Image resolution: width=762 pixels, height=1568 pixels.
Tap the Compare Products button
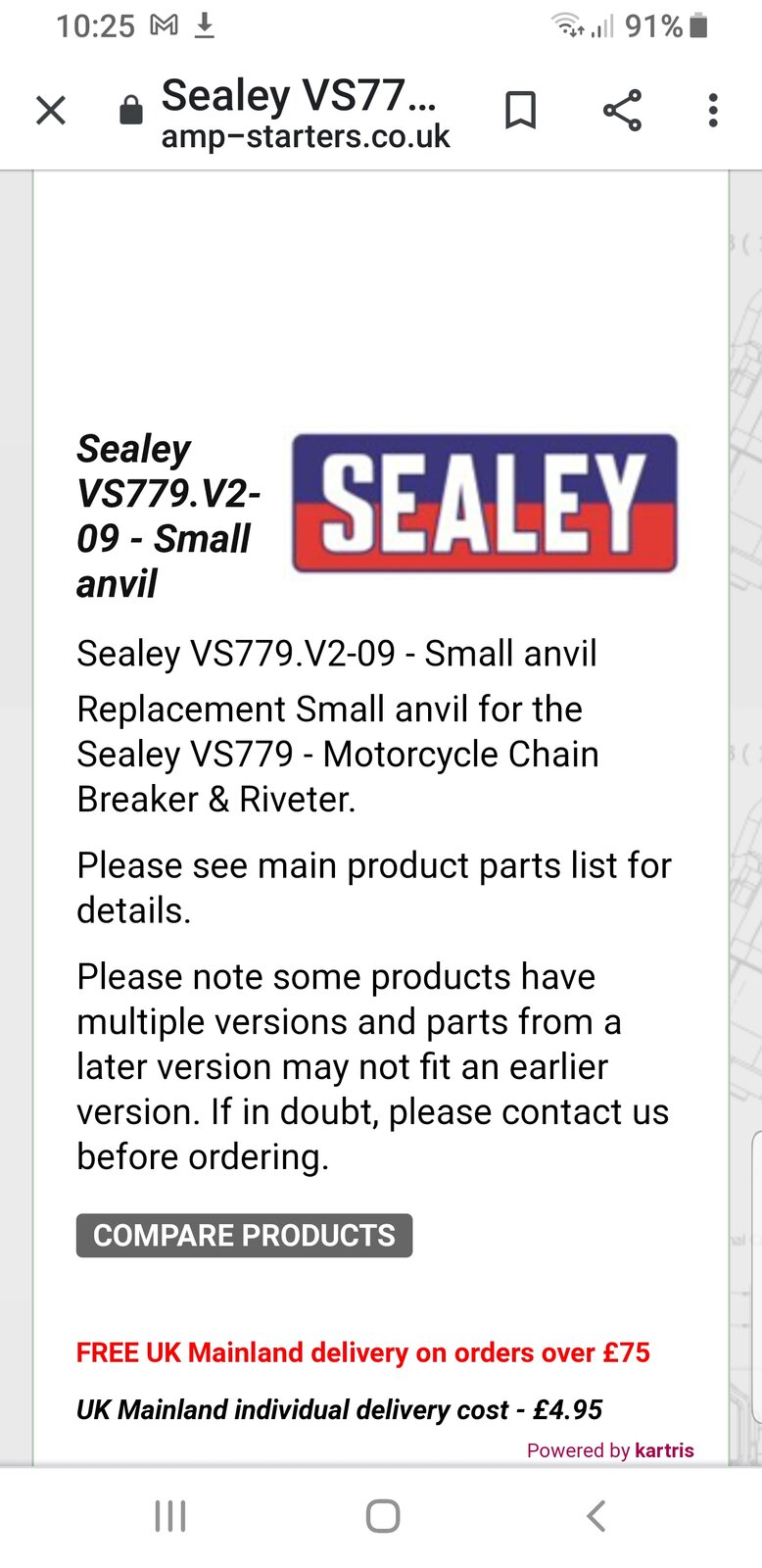tap(244, 1235)
